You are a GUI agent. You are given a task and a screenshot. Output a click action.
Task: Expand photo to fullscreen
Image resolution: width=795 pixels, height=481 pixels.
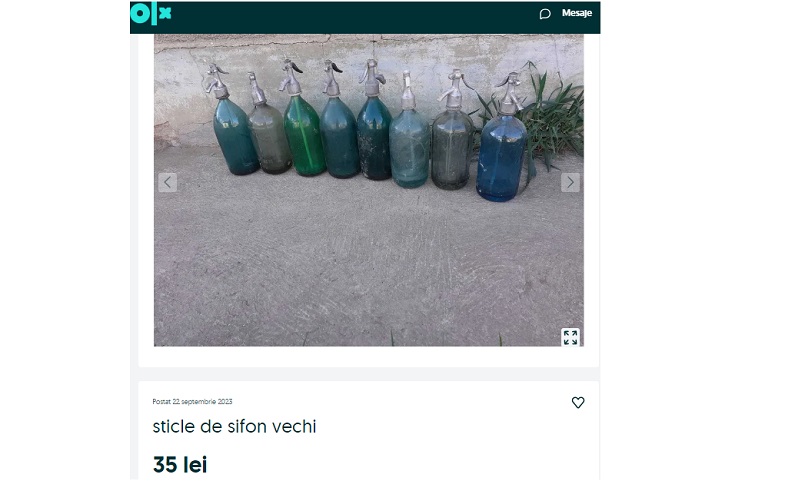[570, 337]
